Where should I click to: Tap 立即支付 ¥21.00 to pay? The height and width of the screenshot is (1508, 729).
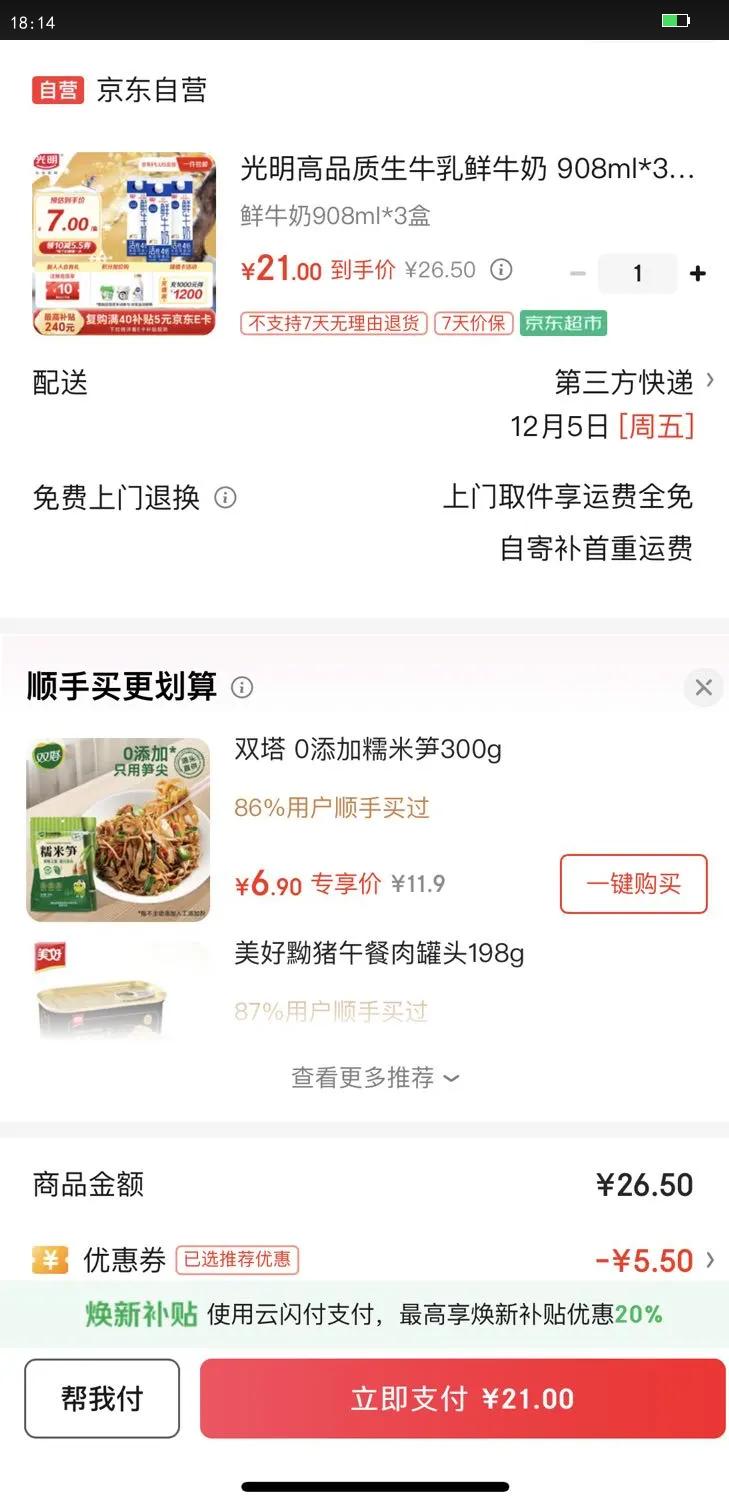click(462, 1398)
